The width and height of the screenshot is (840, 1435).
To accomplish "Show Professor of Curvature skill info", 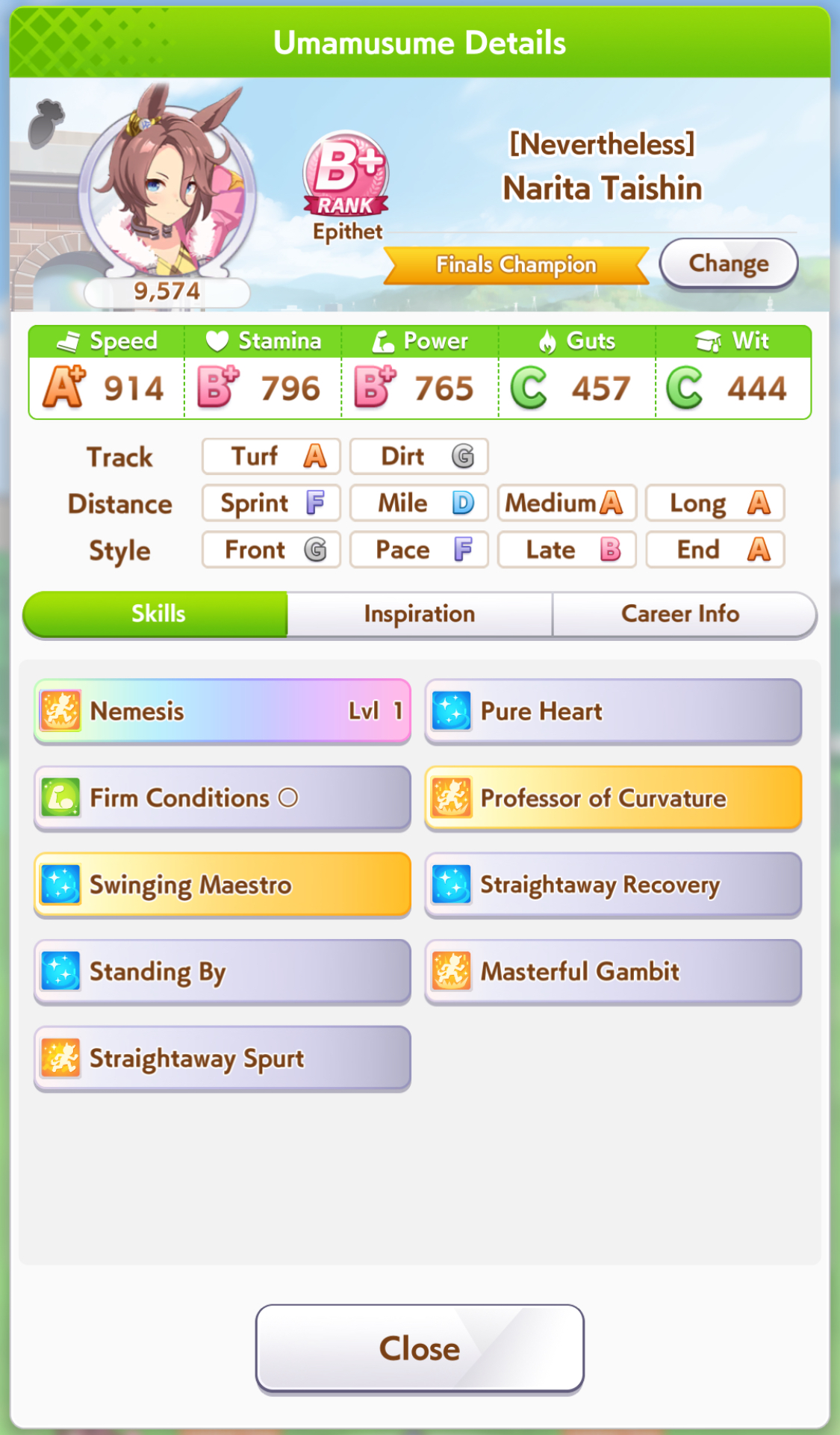I will point(613,798).
